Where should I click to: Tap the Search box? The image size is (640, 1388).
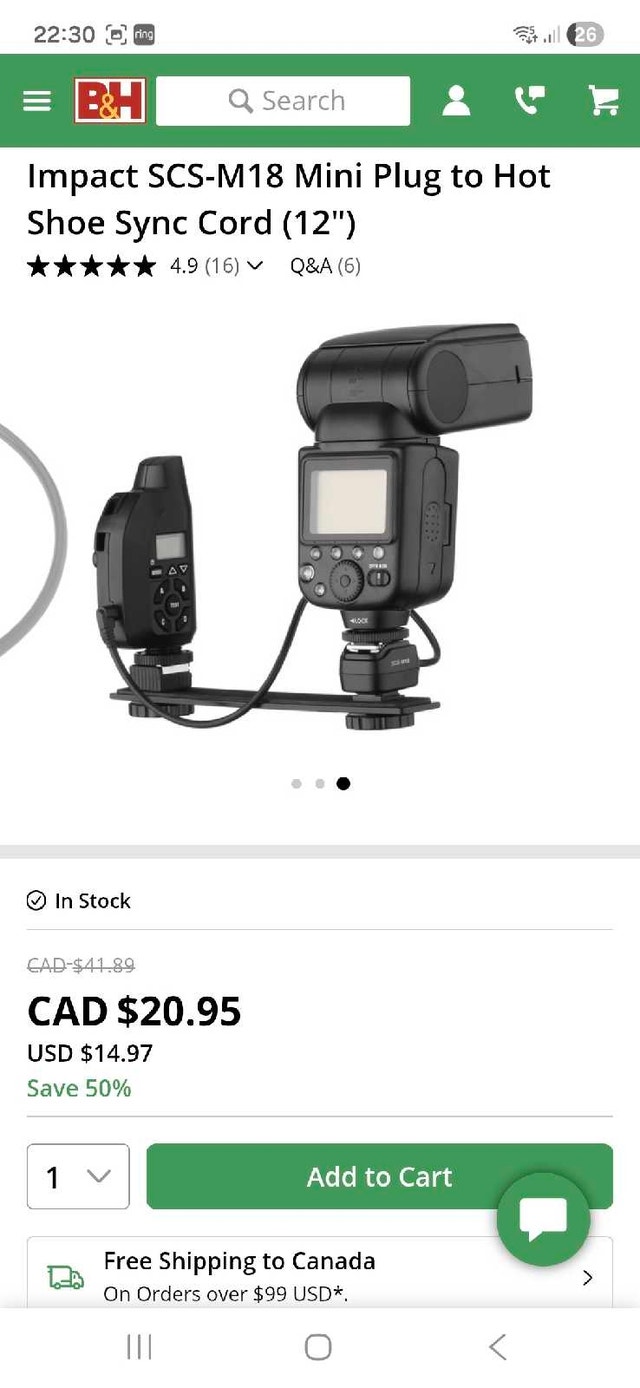283,101
